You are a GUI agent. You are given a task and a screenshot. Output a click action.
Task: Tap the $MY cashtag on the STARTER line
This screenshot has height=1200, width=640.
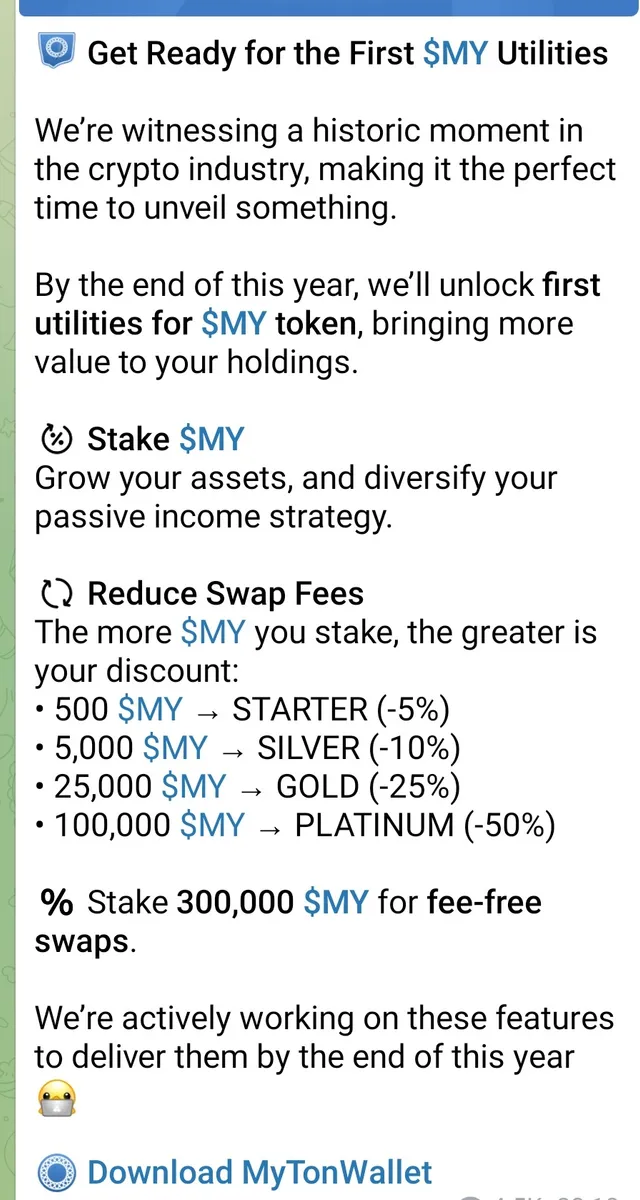[150, 710]
